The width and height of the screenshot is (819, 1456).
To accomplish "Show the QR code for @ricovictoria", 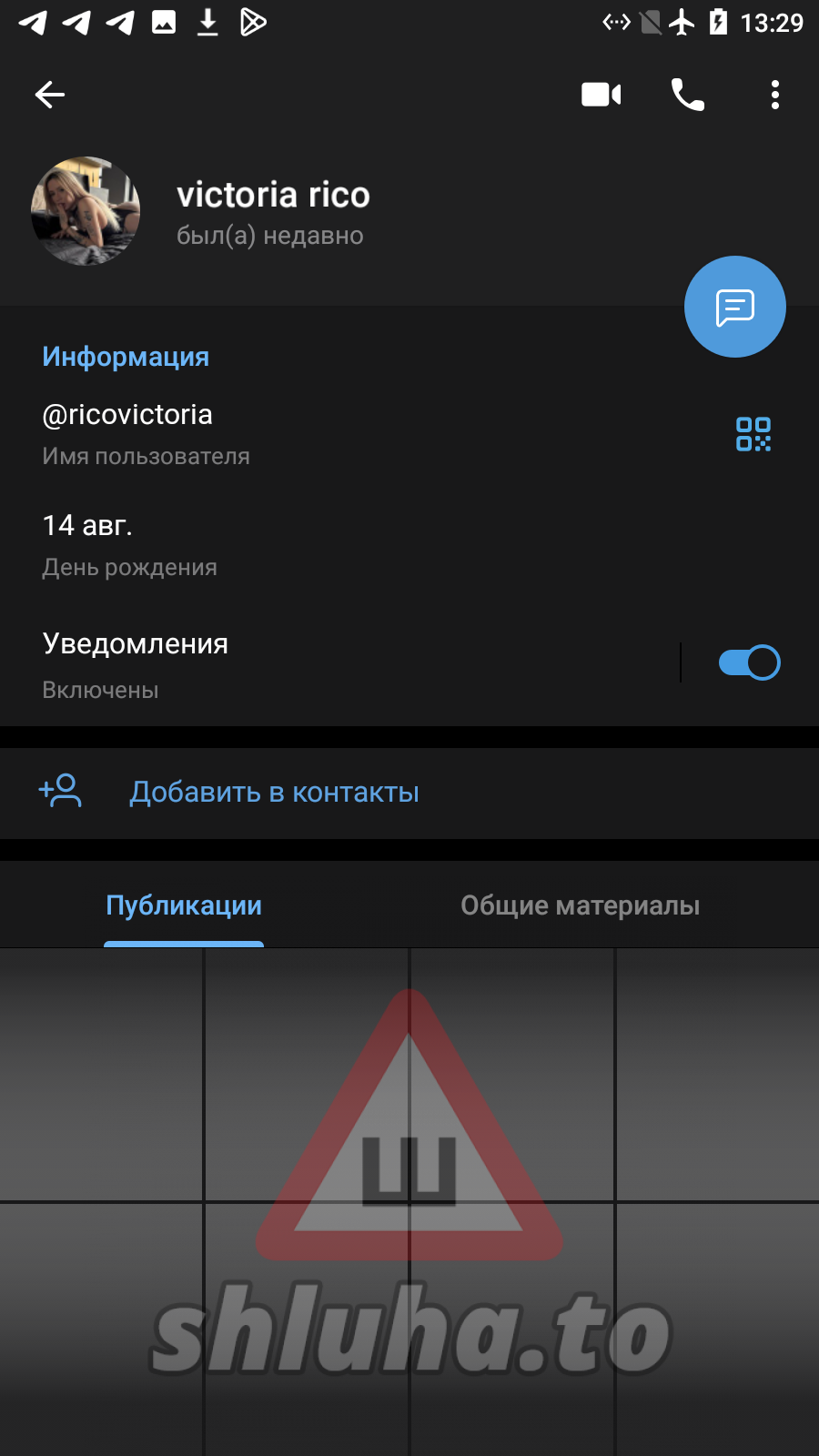I will [753, 434].
